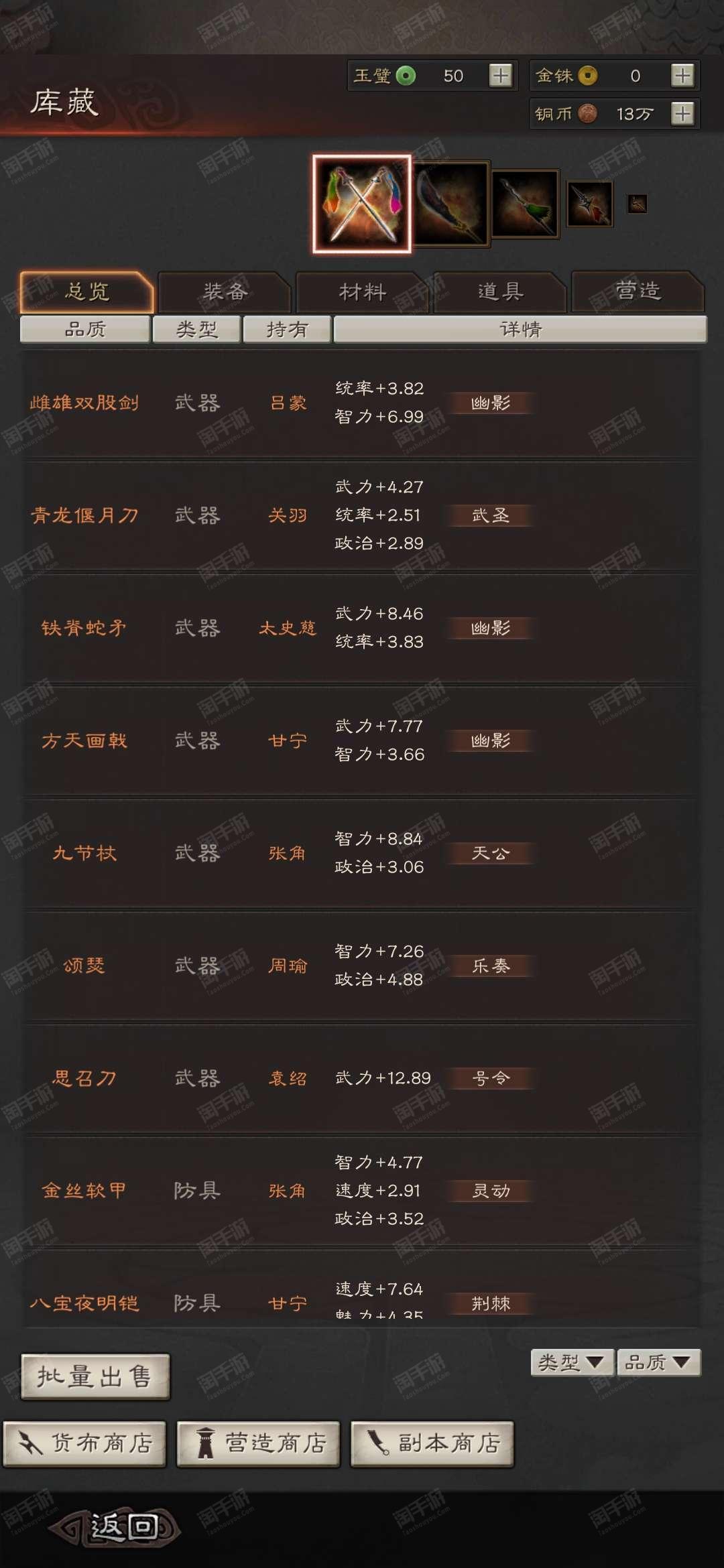This screenshot has height=1568, width=724.
Task: Select the 道具 tab
Action: click(501, 291)
